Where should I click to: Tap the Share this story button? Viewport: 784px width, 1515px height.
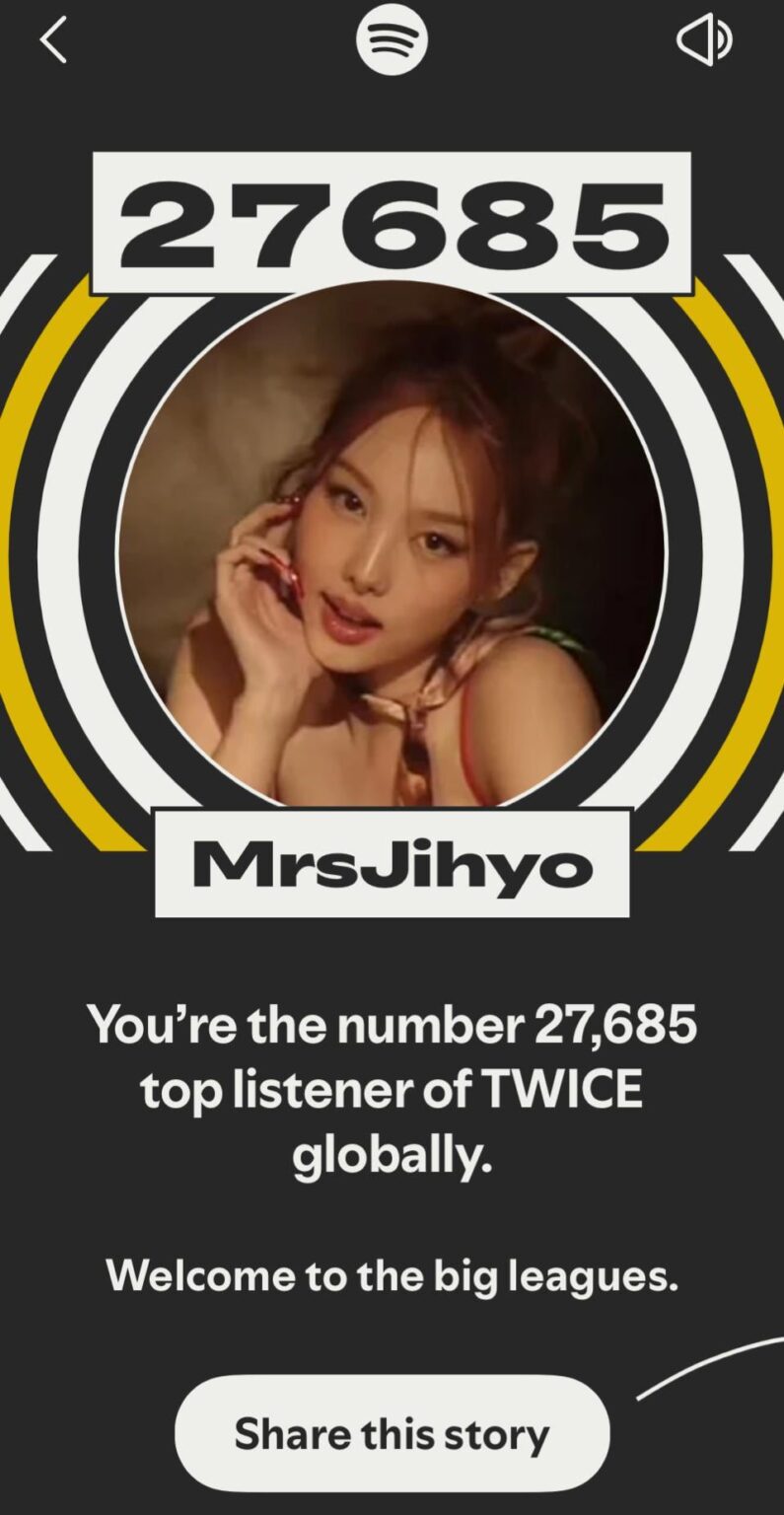point(392,1433)
